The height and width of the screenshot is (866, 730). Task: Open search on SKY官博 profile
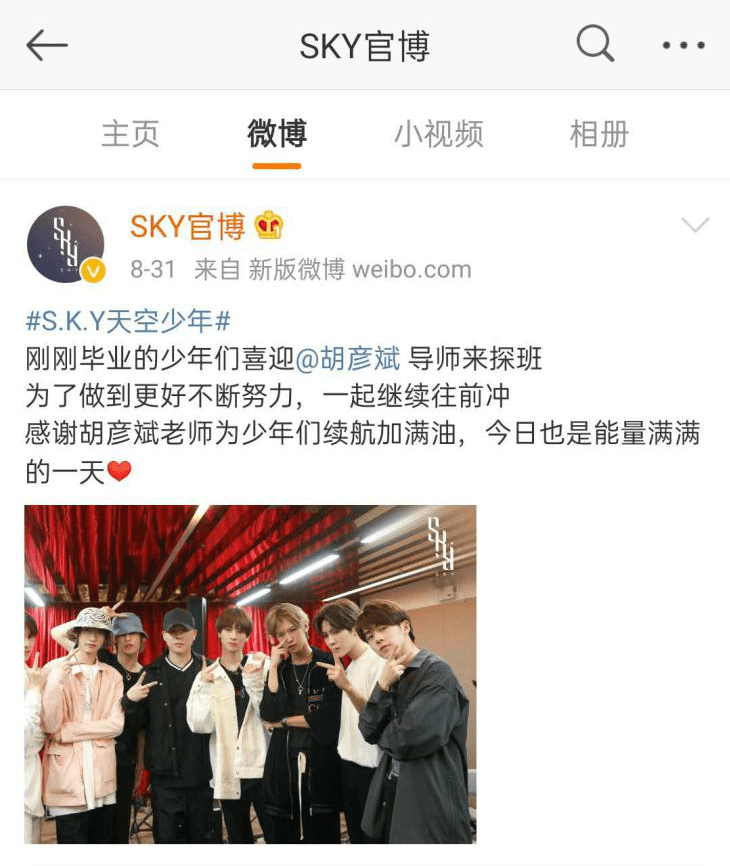click(x=595, y=44)
